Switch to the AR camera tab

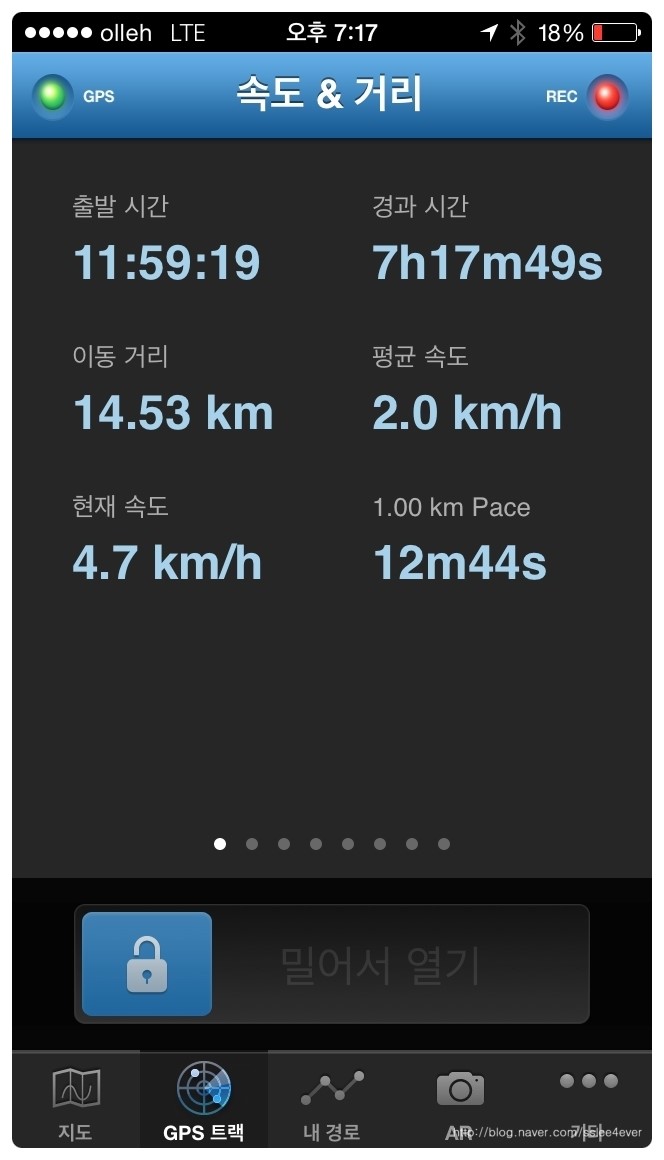460,1101
